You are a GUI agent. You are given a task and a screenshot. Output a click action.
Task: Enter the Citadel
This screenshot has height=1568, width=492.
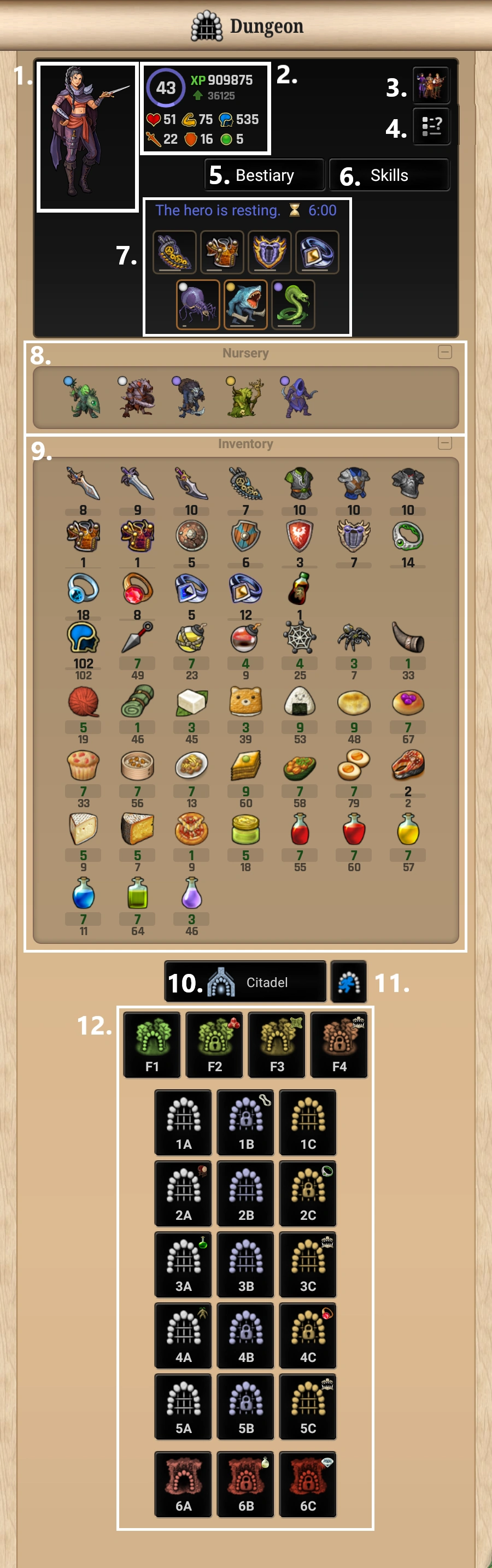click(245, 981)
